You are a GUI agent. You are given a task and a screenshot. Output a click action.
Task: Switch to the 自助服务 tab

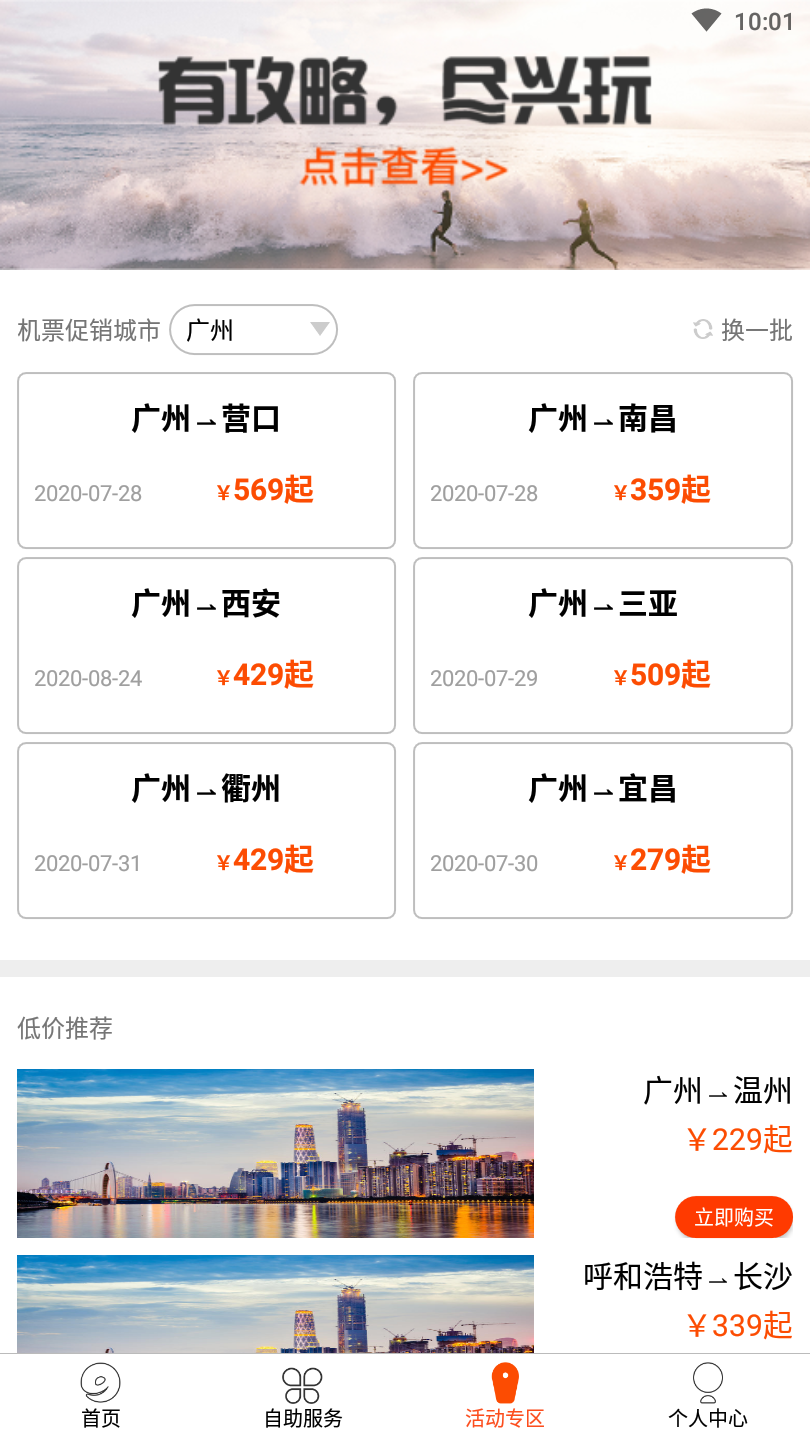click(x=303, y=1397)
